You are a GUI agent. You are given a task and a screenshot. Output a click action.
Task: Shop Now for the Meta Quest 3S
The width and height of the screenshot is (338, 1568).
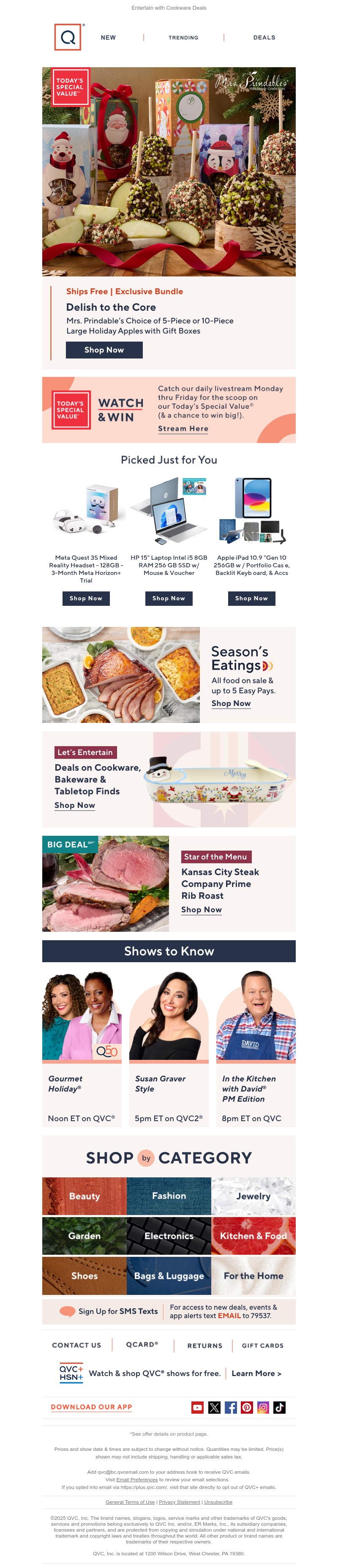coord(86,598)
